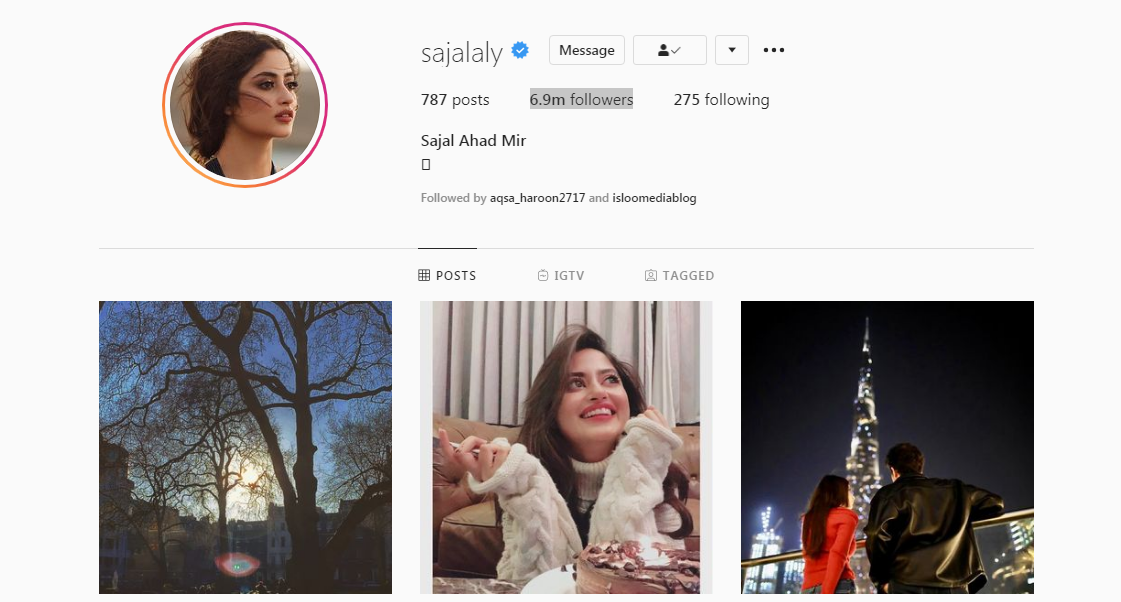Expand suggested accounts dropdown arrow
The height and width of the screenshot is (602, 1121).
731,50
